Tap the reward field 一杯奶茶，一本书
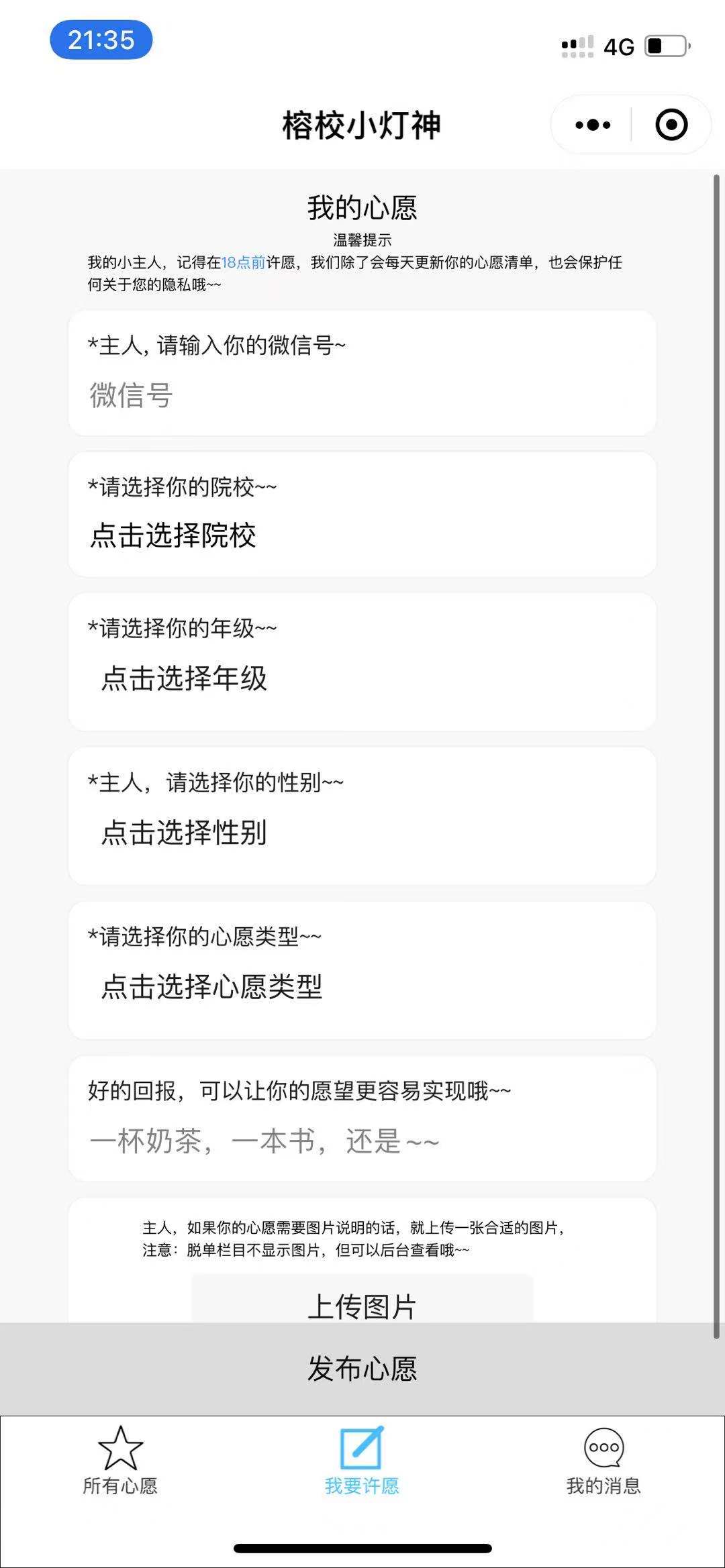The width and height of the screenshot is (725, 1568). point(362,1141)
